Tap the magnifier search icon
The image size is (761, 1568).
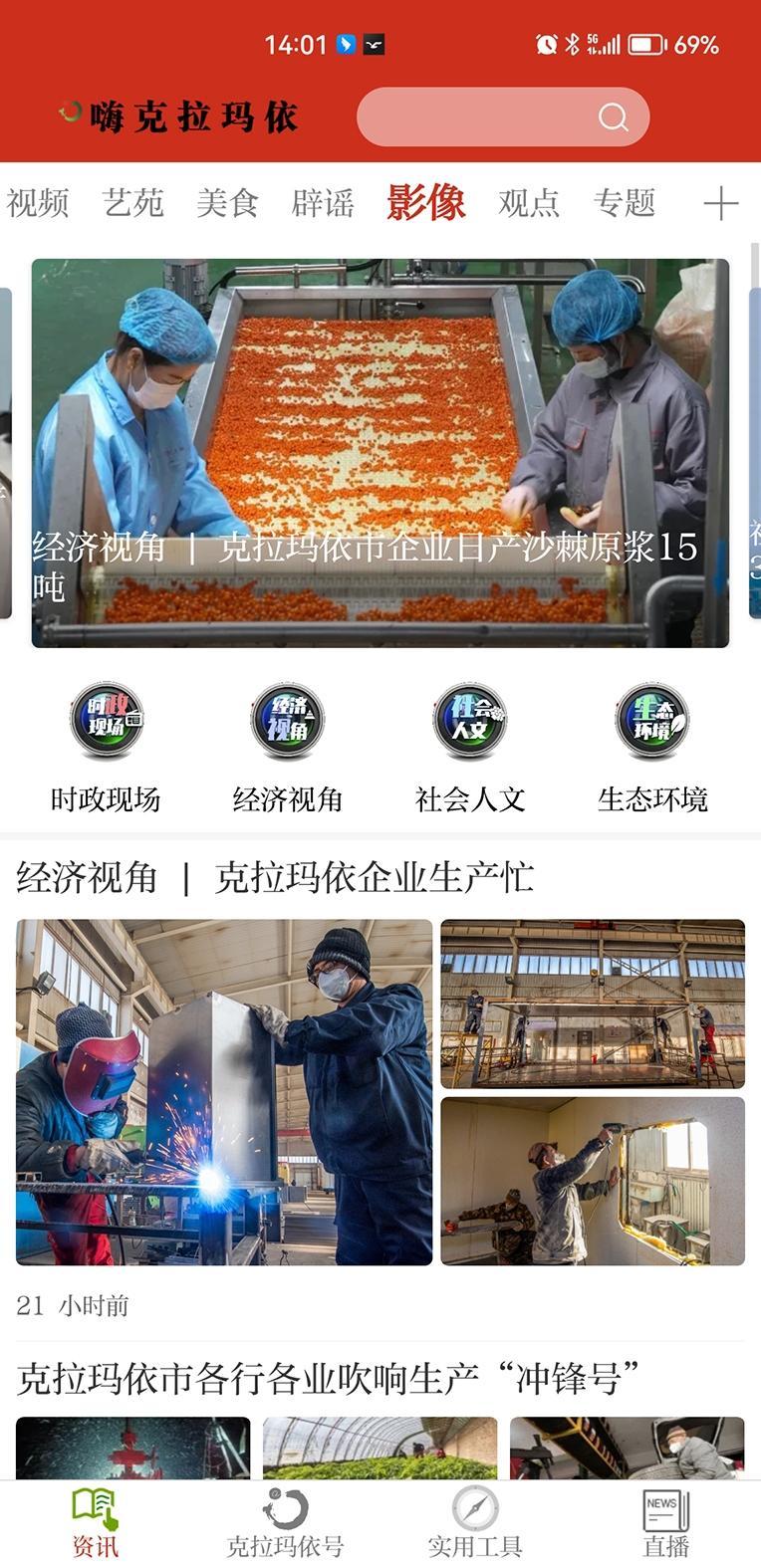pos(614,117)
